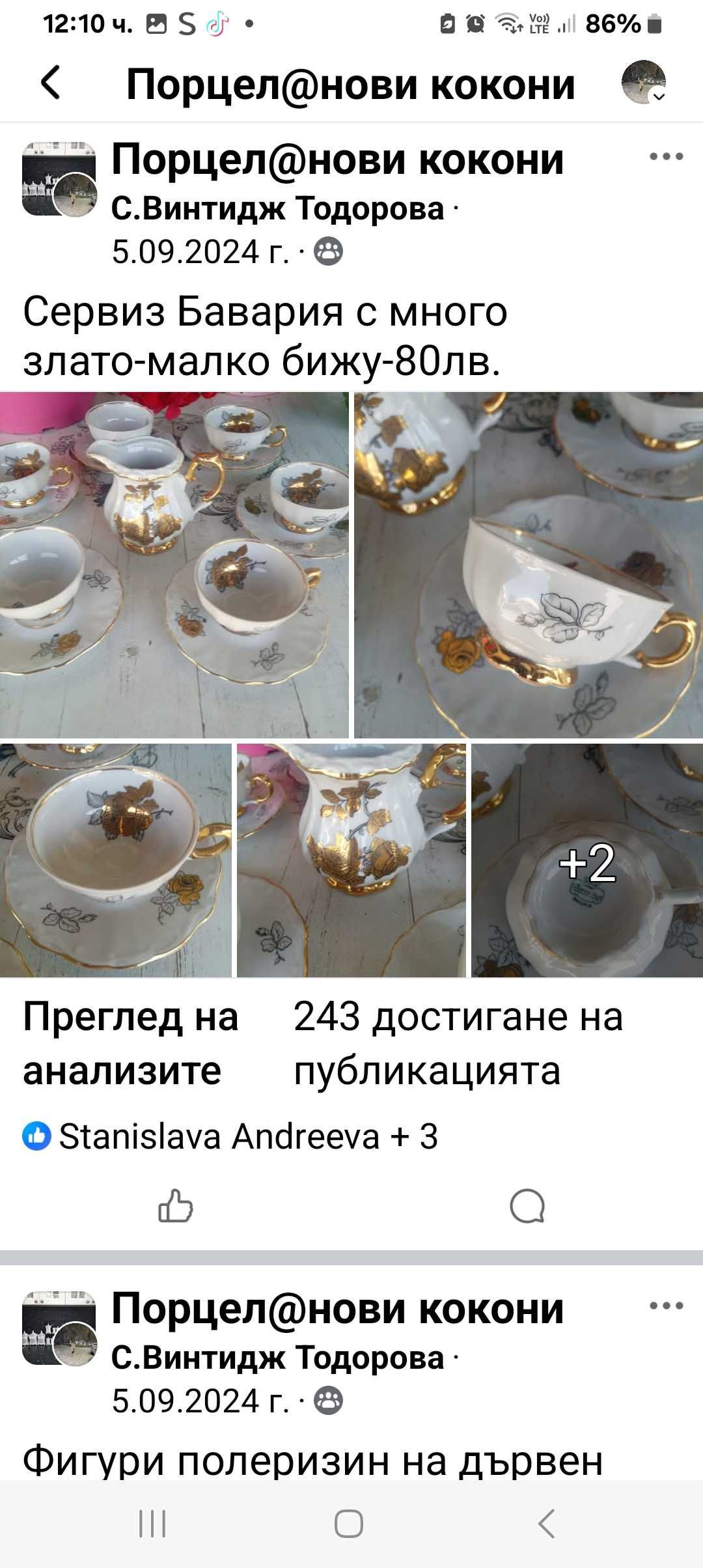Open the profile switcher avatar in header
This screenshot has width=703, height=1568.
(643, 83)
